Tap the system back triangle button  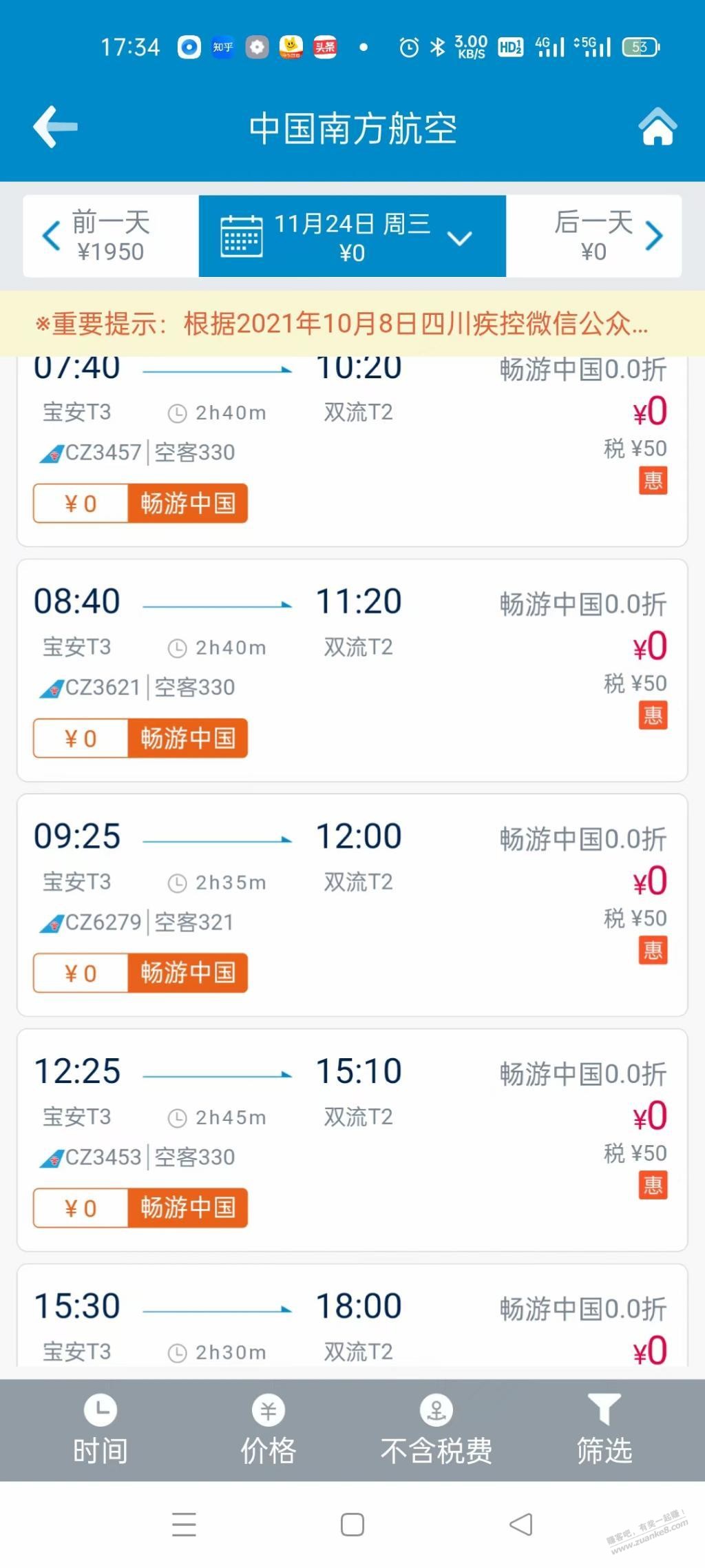[x=521, y=1525]
